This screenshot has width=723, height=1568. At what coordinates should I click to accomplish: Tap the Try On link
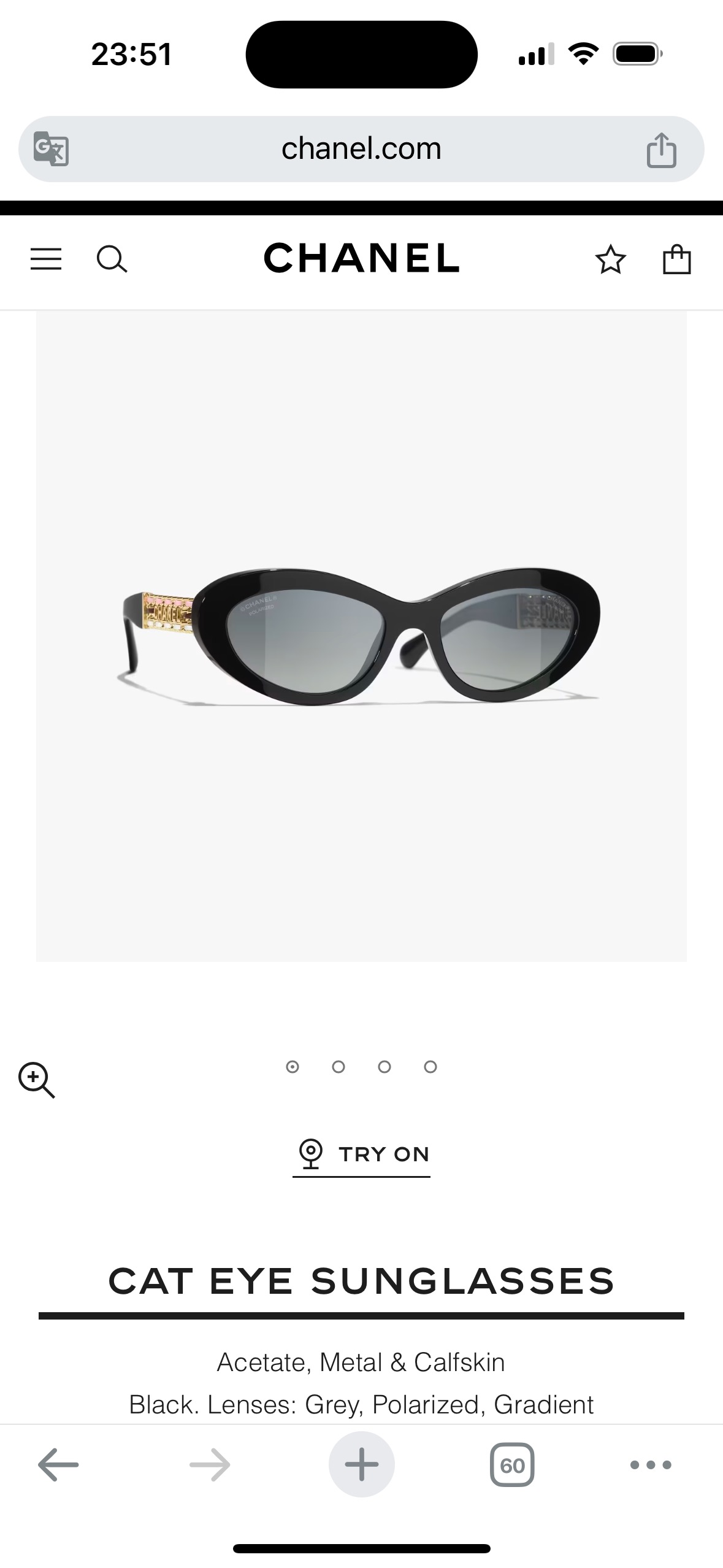coord(362,1155)
